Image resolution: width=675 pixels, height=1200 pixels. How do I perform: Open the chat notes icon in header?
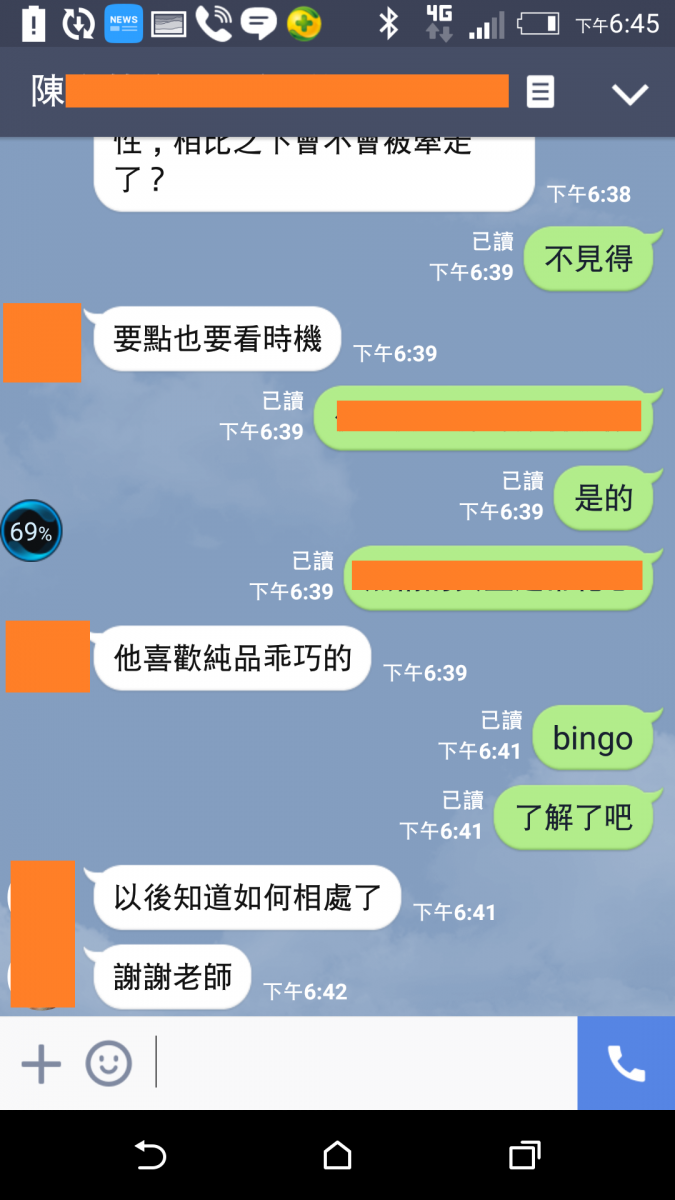click(x=540, y=93)
